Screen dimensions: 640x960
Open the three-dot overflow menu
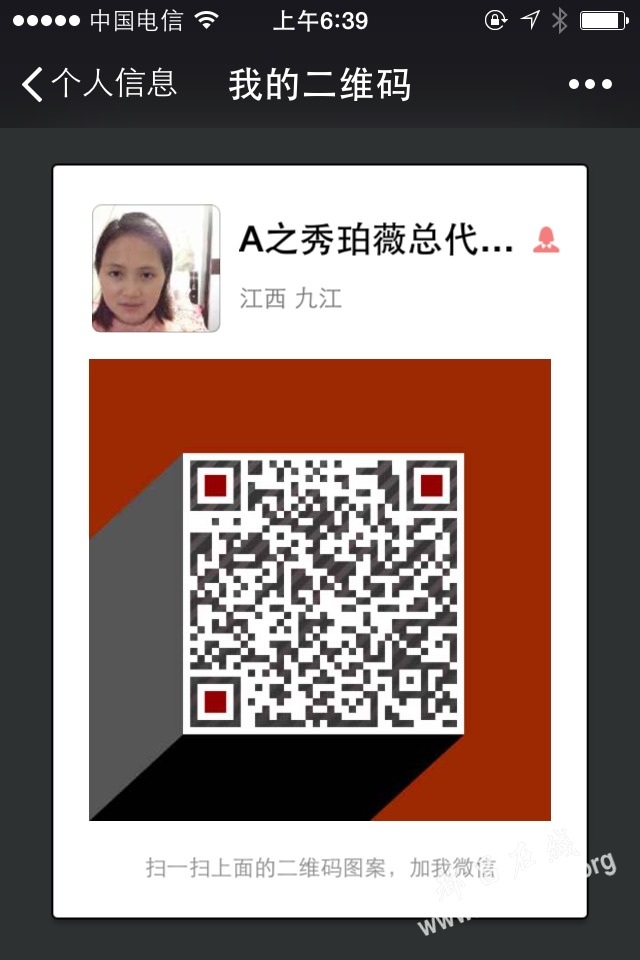pyautogui.click(x=590, y=85)
